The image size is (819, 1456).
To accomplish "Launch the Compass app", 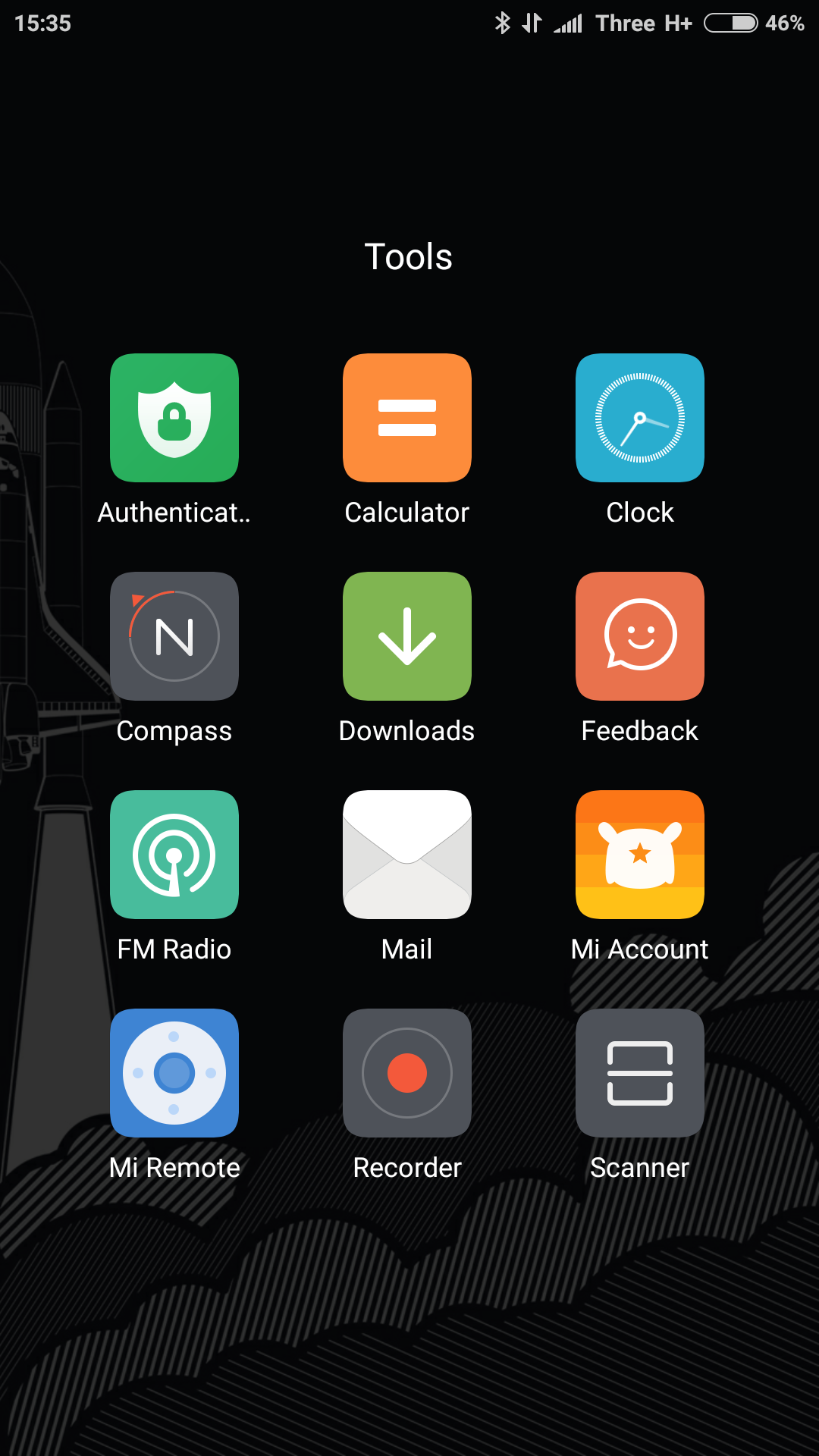I will pos(174,636).
